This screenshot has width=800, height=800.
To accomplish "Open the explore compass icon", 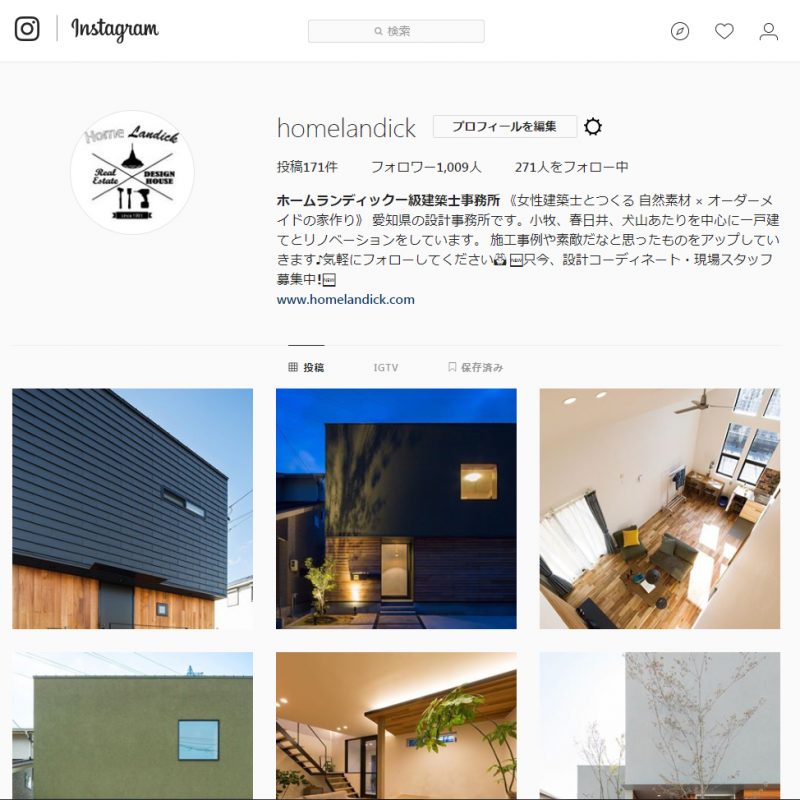I will pos(680,31).
